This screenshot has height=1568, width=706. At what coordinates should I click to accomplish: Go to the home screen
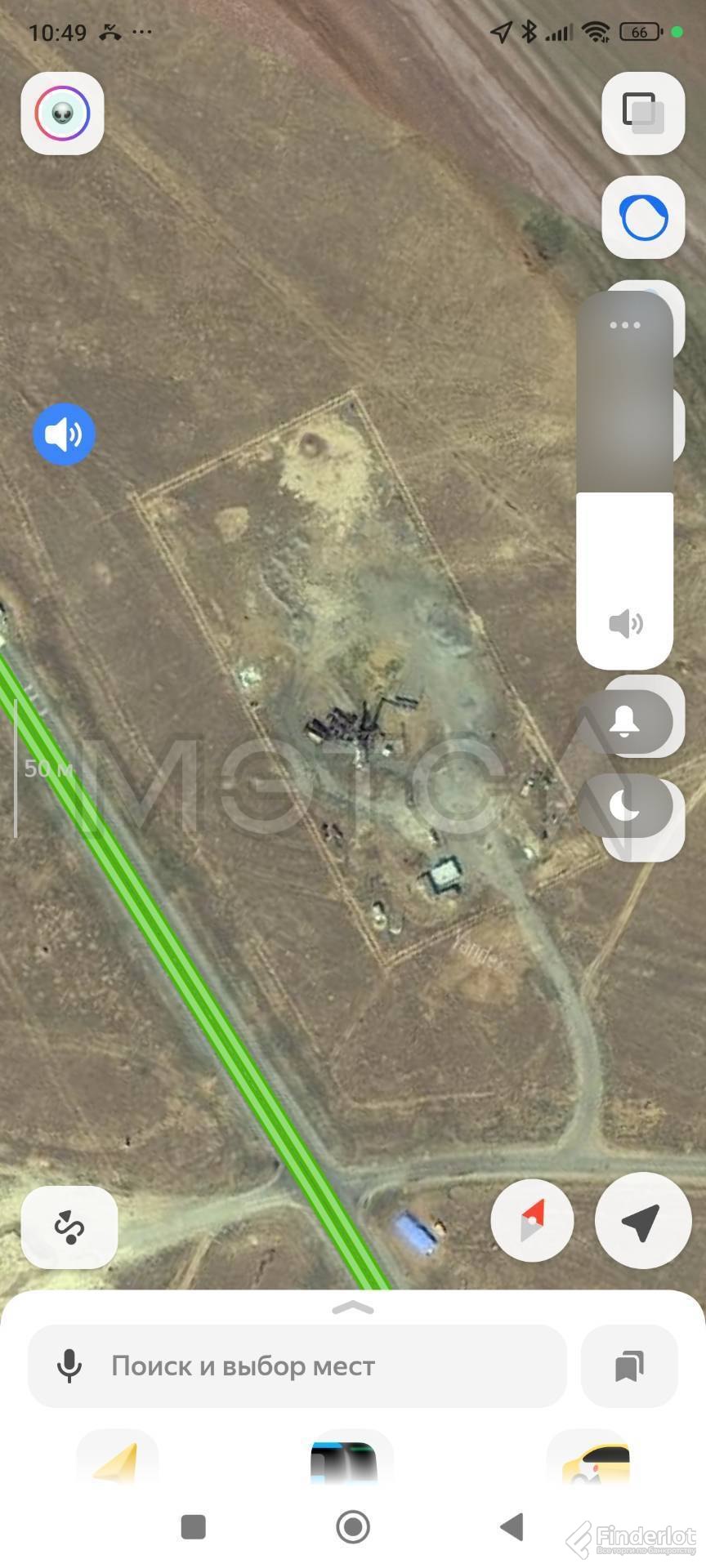(353, 1526)
